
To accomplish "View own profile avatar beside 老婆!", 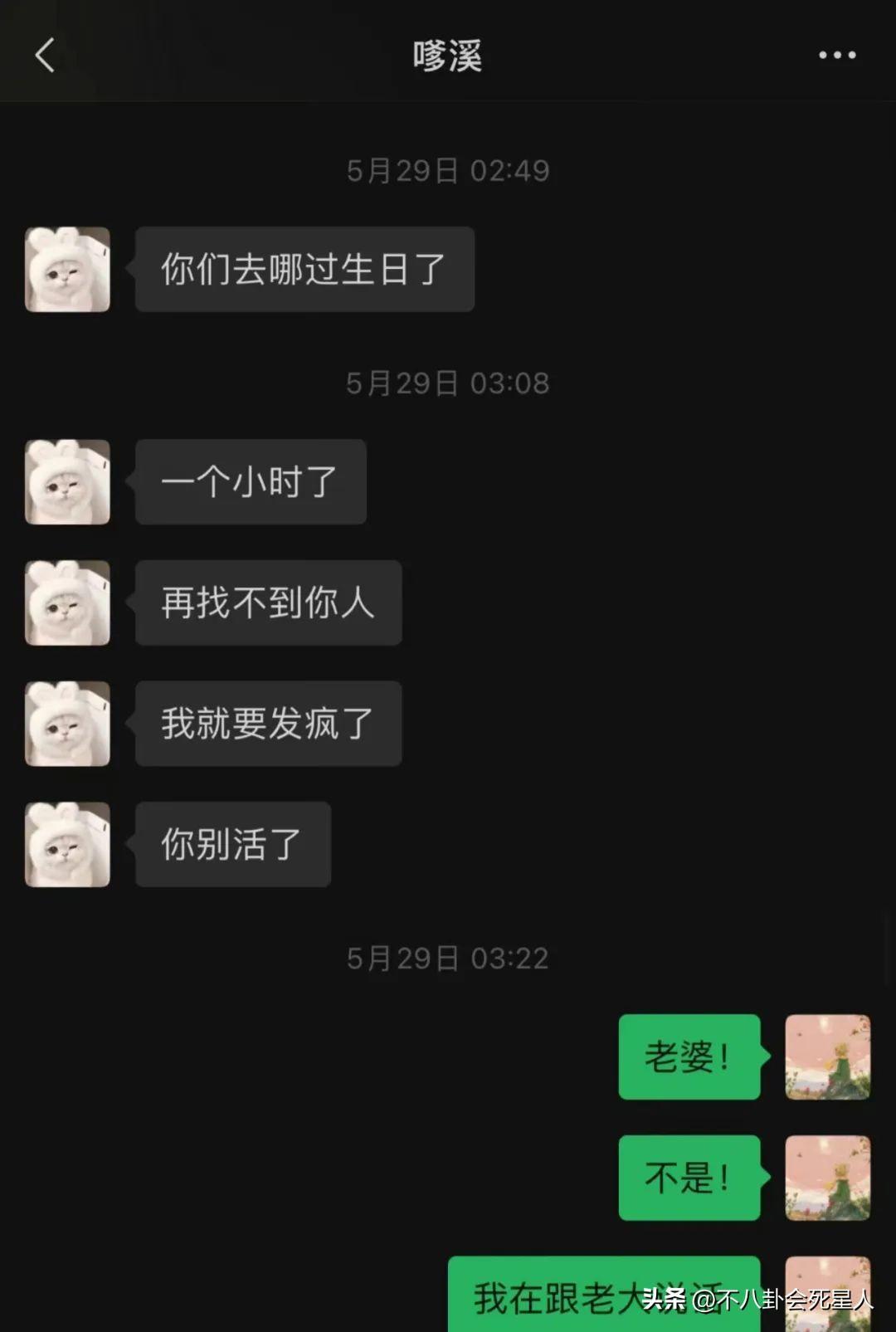I will click(827, 1056).
